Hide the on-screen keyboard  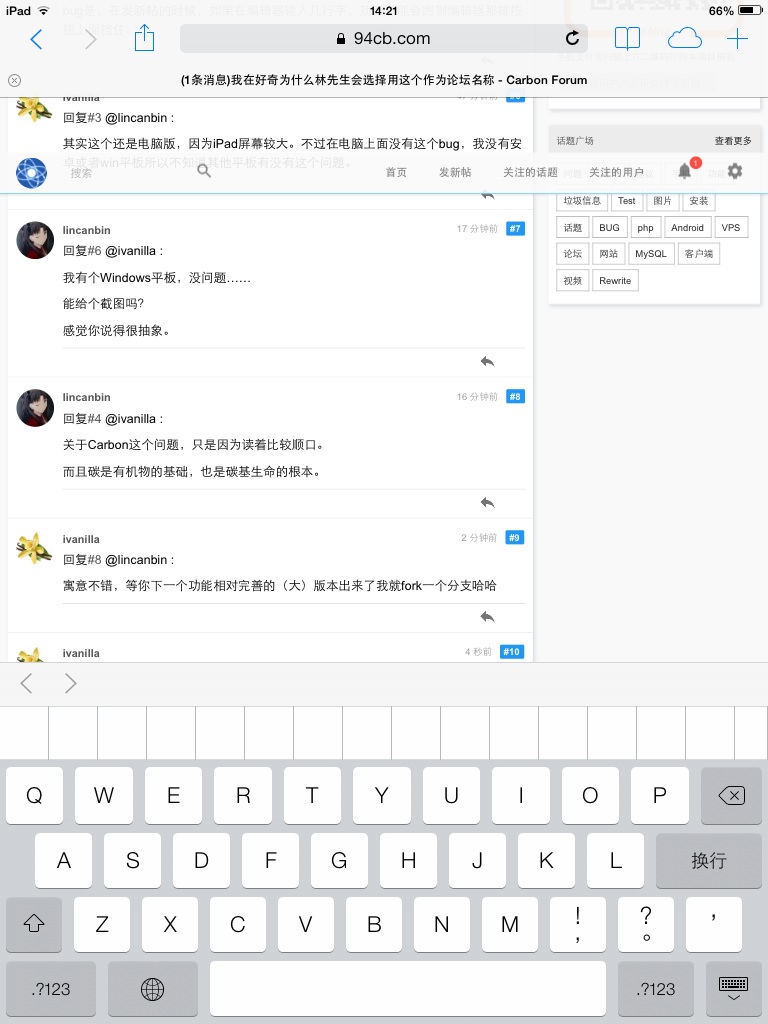[733, 988]
